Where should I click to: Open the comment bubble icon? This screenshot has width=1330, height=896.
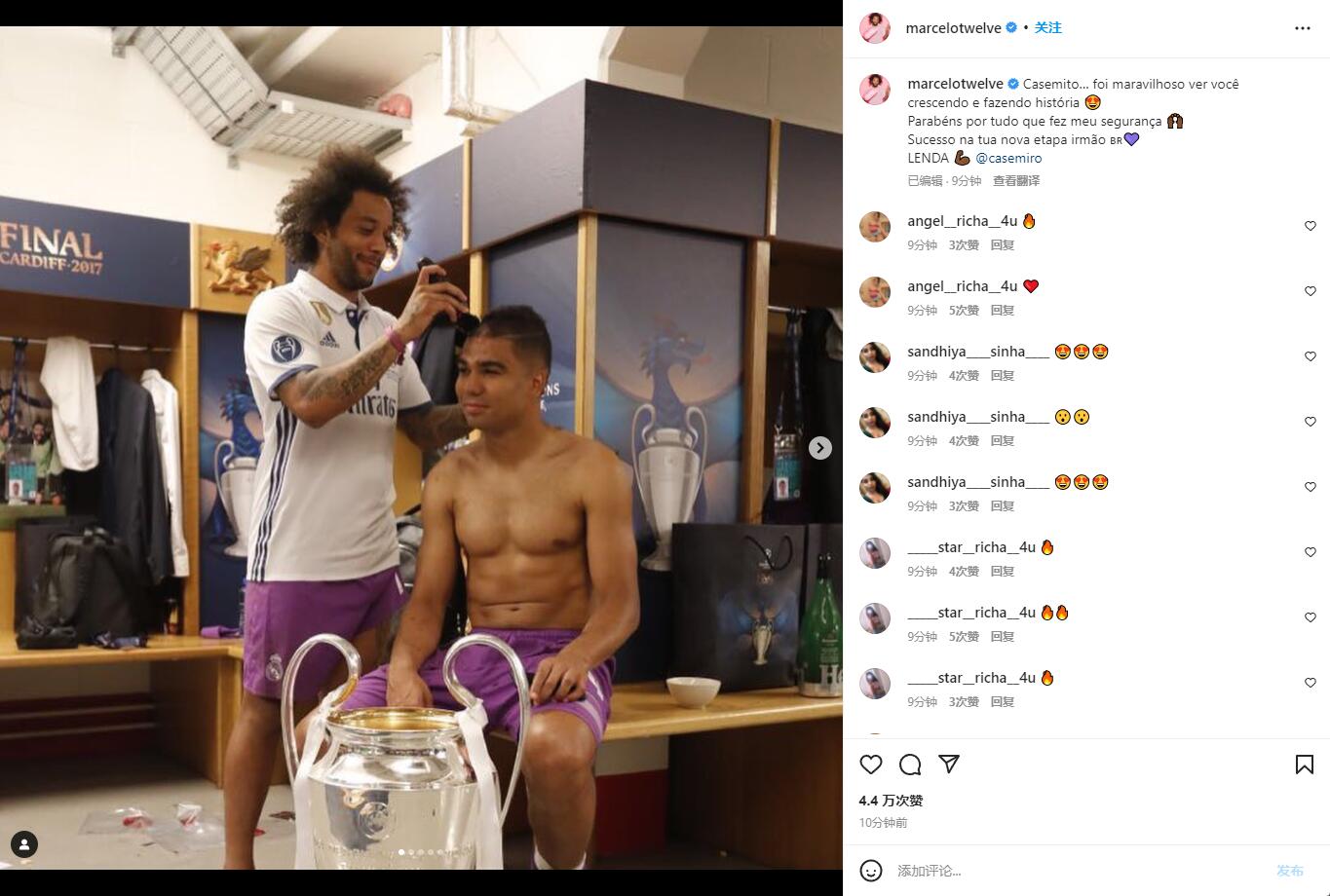[910, 765]
